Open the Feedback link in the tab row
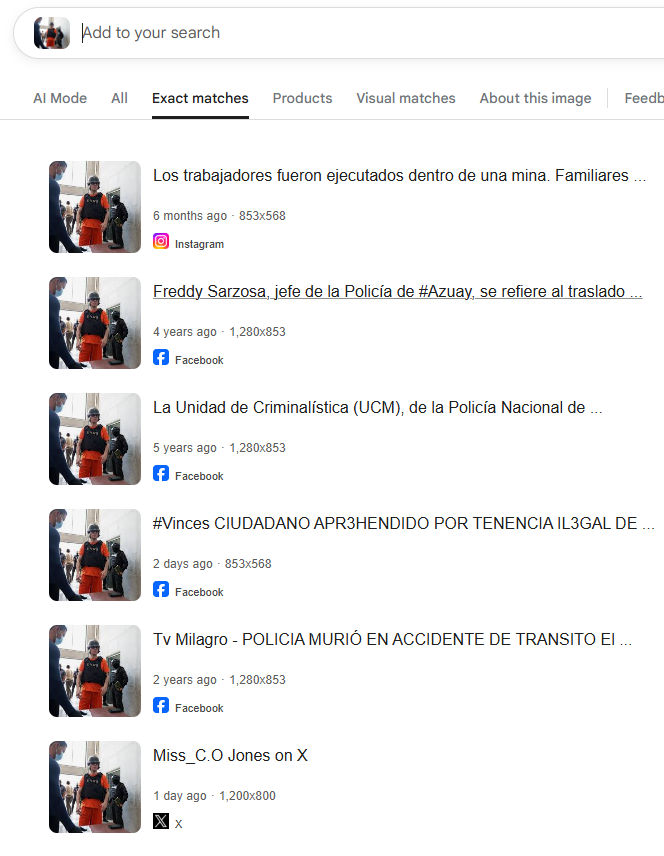Image resolution: width=664 pixels, height=856 pixels. click(643, 98)
